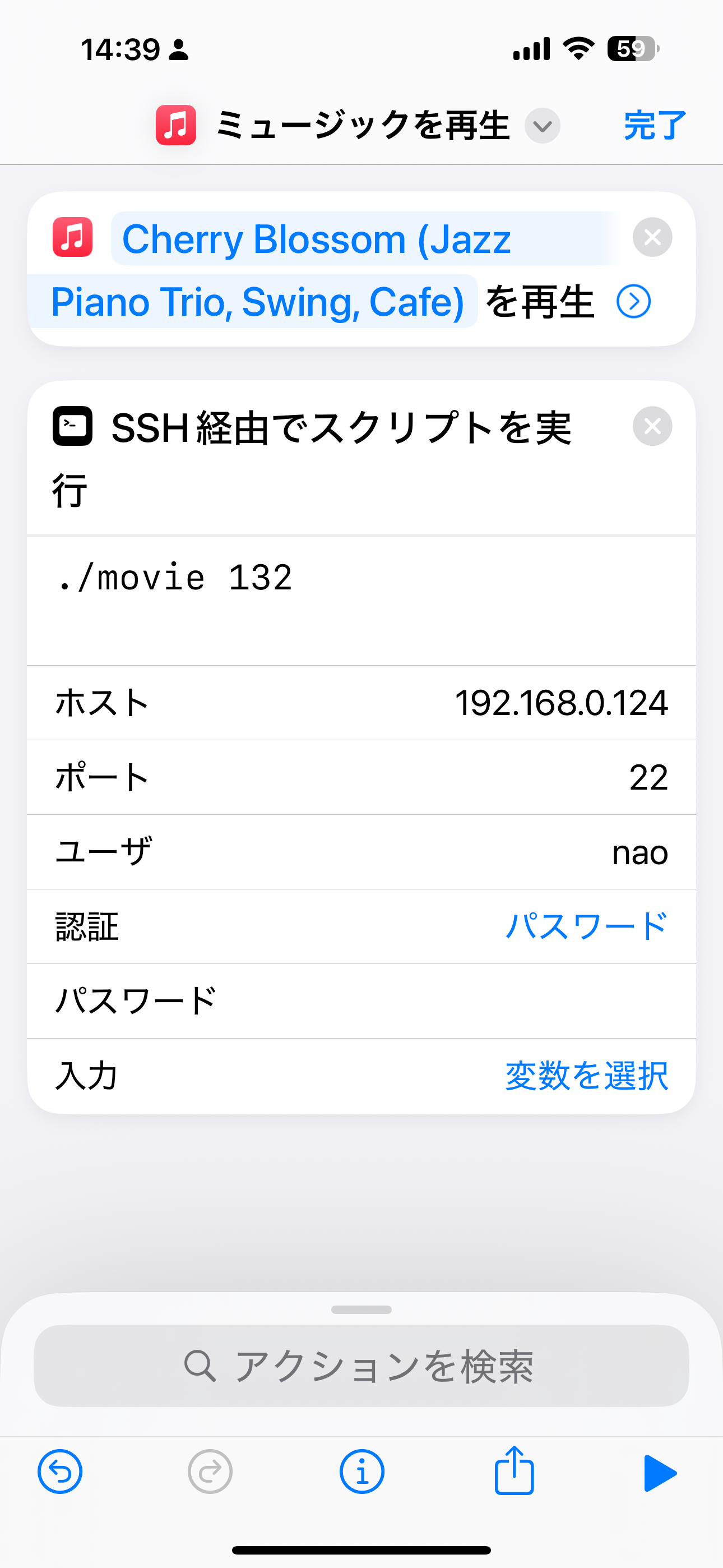Change the Cherry Blossom music selection
The image size is (723, 1568).
(x=317, y=239)
